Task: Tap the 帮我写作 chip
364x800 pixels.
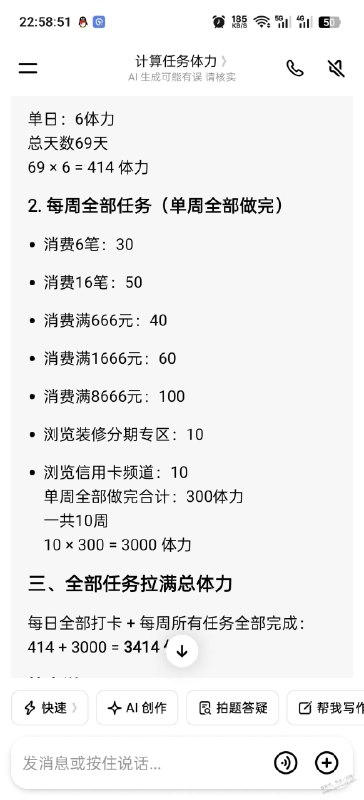Action: (x=325, y=708)
